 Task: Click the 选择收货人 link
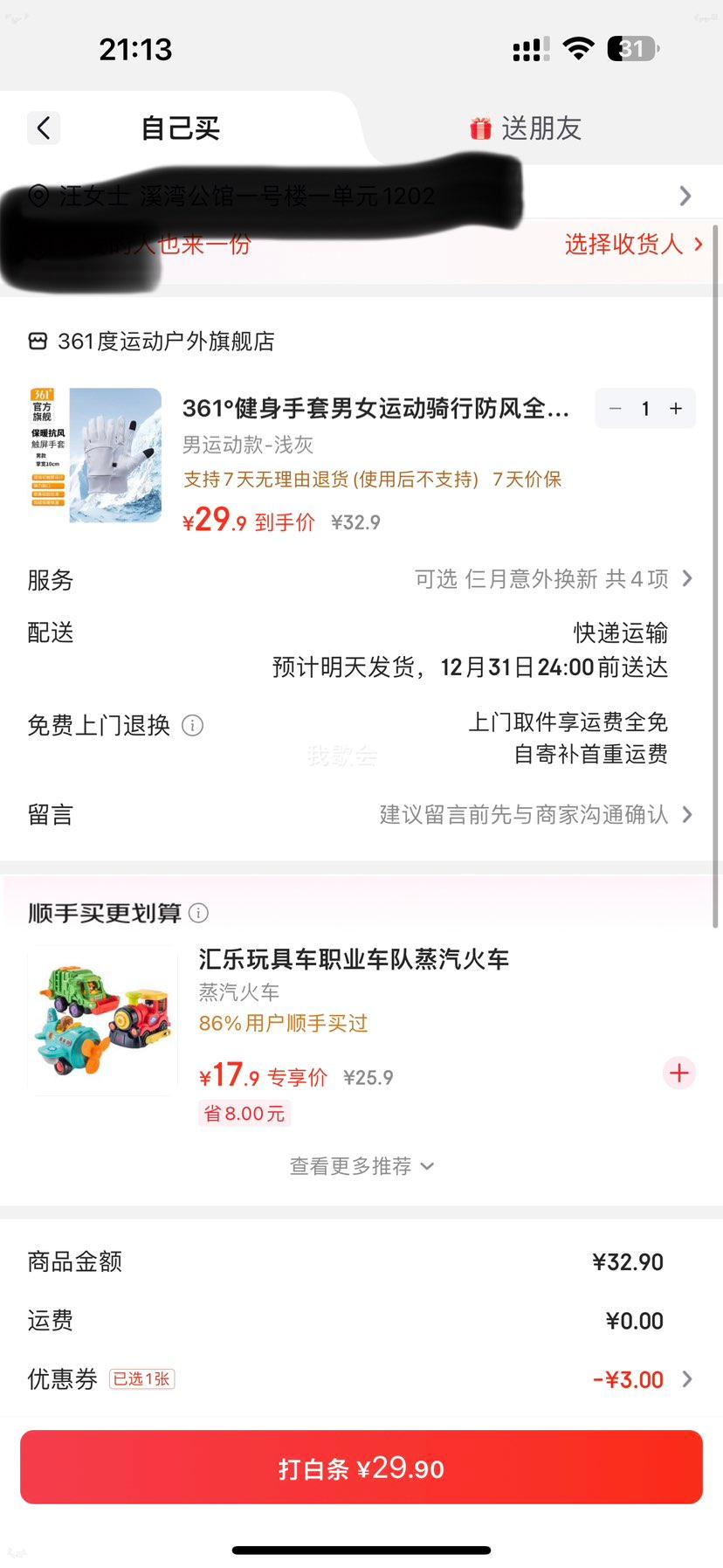tap(623, 245)
